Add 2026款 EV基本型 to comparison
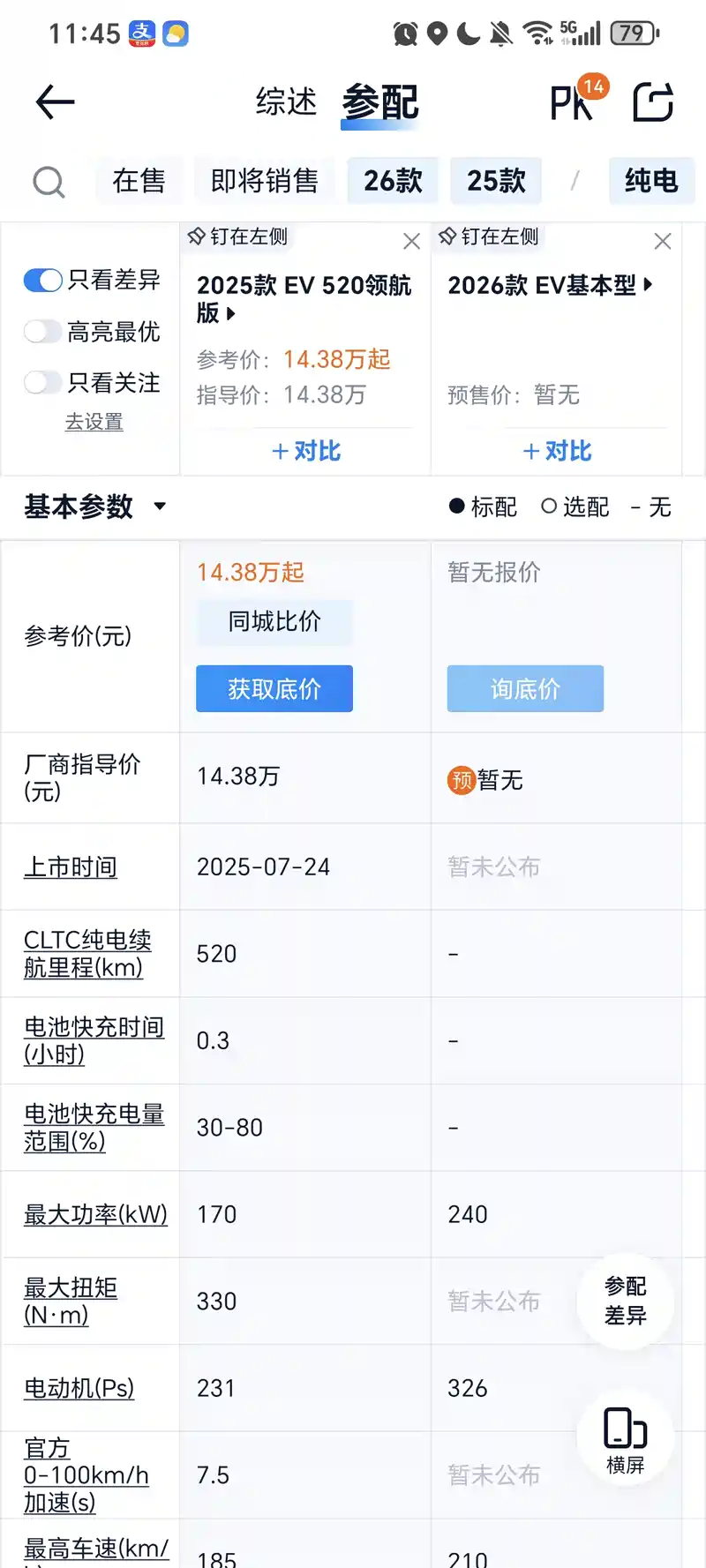Screen dimensions: 706x1568 (x=557, y=451)
